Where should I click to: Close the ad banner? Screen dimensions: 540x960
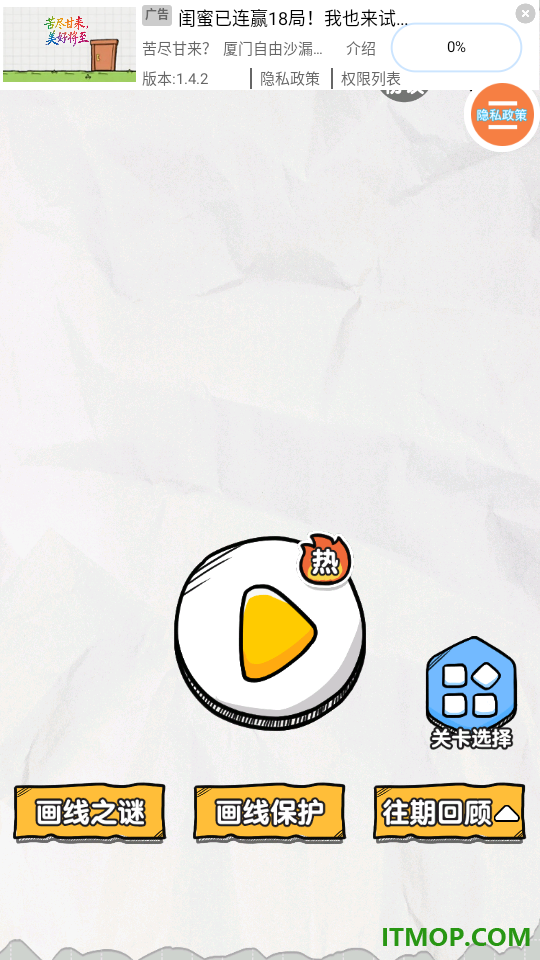(x=525, y=13)
